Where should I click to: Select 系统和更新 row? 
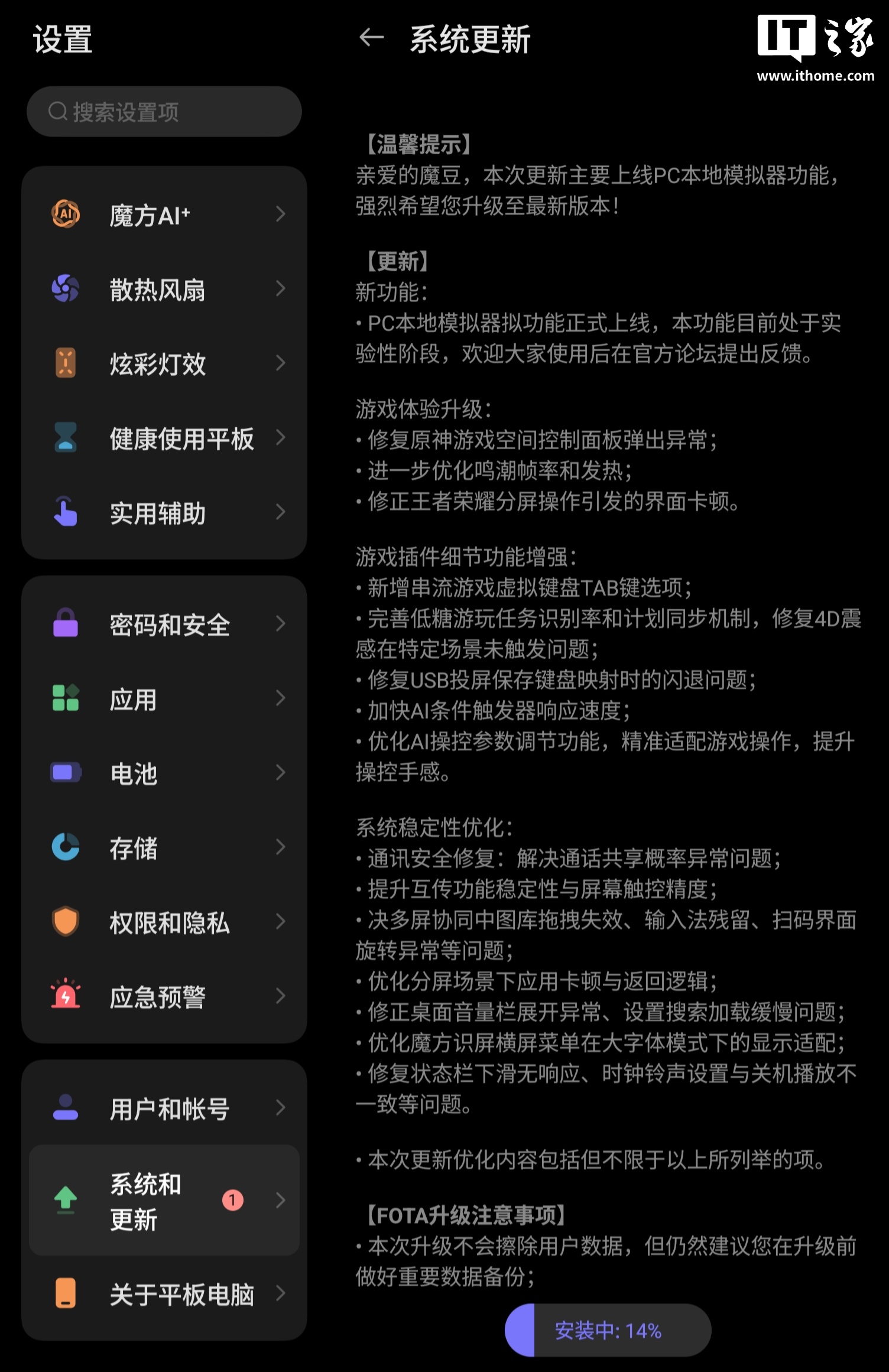164,1200
